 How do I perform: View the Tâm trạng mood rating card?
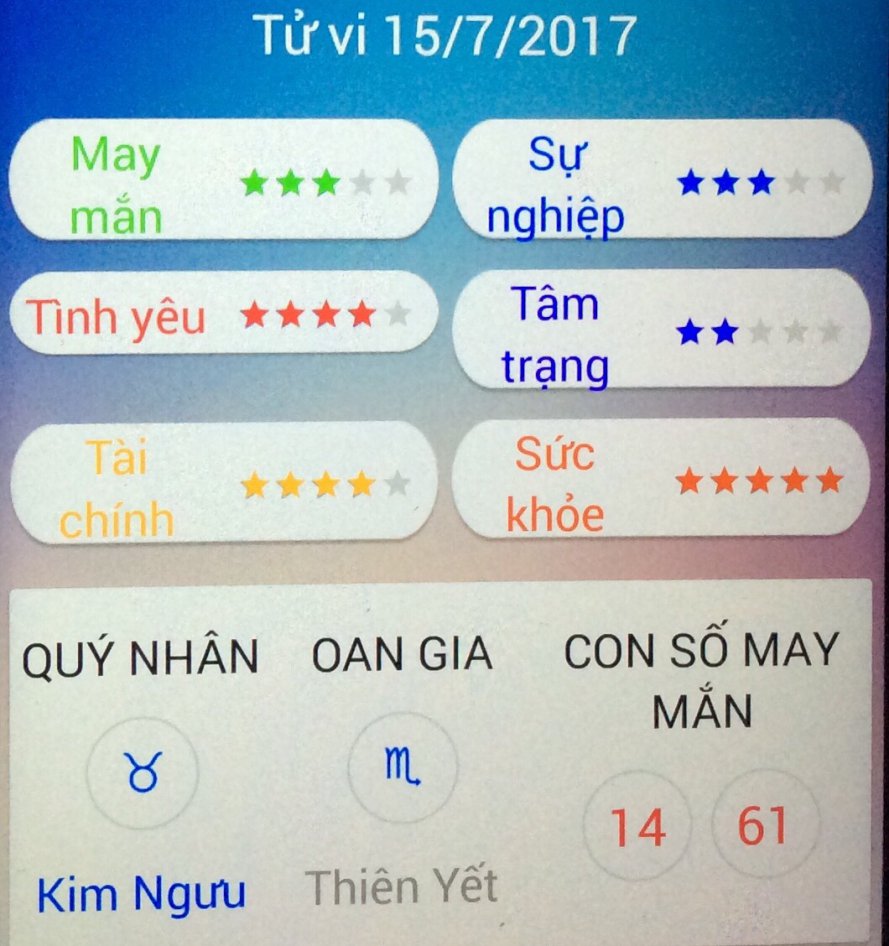(662, 330)
